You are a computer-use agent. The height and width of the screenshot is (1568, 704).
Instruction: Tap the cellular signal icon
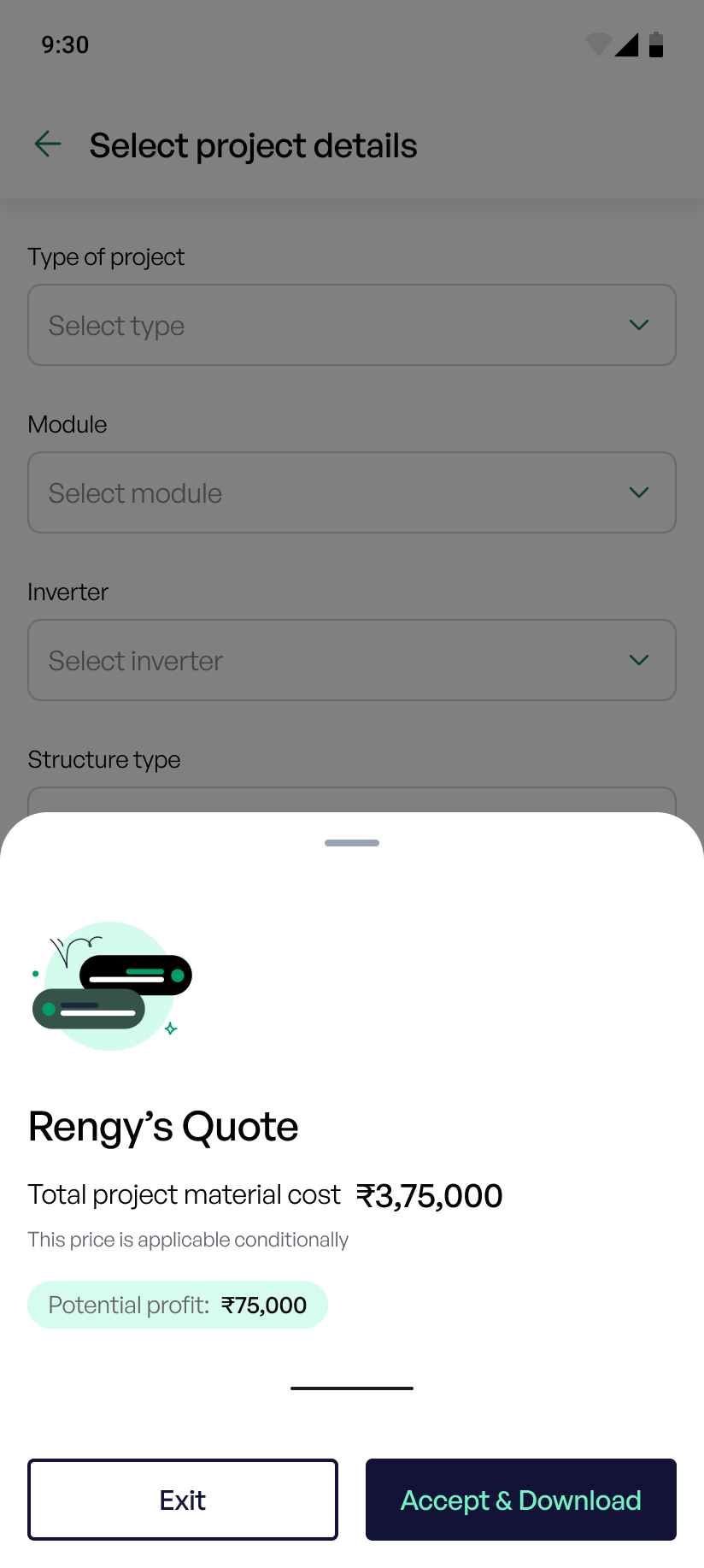click(626, 44)
